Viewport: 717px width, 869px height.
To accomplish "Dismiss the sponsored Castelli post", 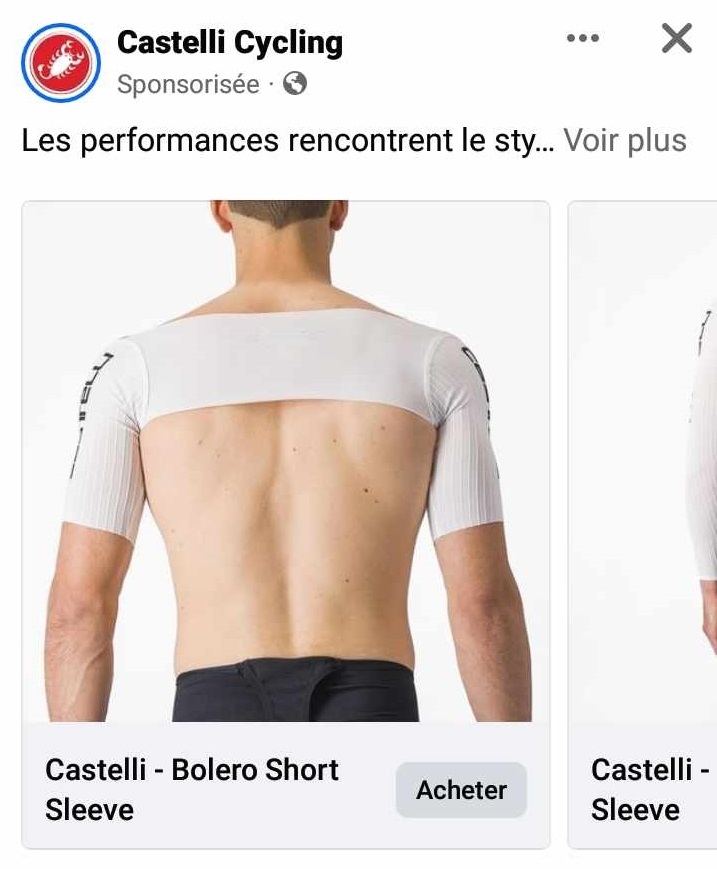I will pos(677,40).
